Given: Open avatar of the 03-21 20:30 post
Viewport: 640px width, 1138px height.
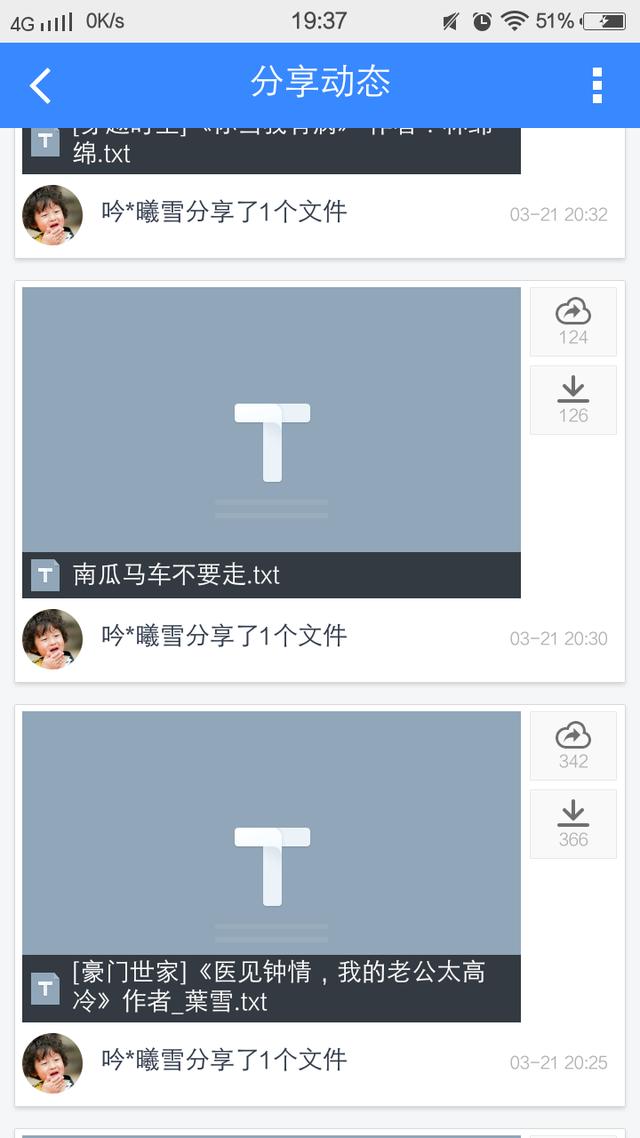Looking at the screenshot, I should pos(52,638).
